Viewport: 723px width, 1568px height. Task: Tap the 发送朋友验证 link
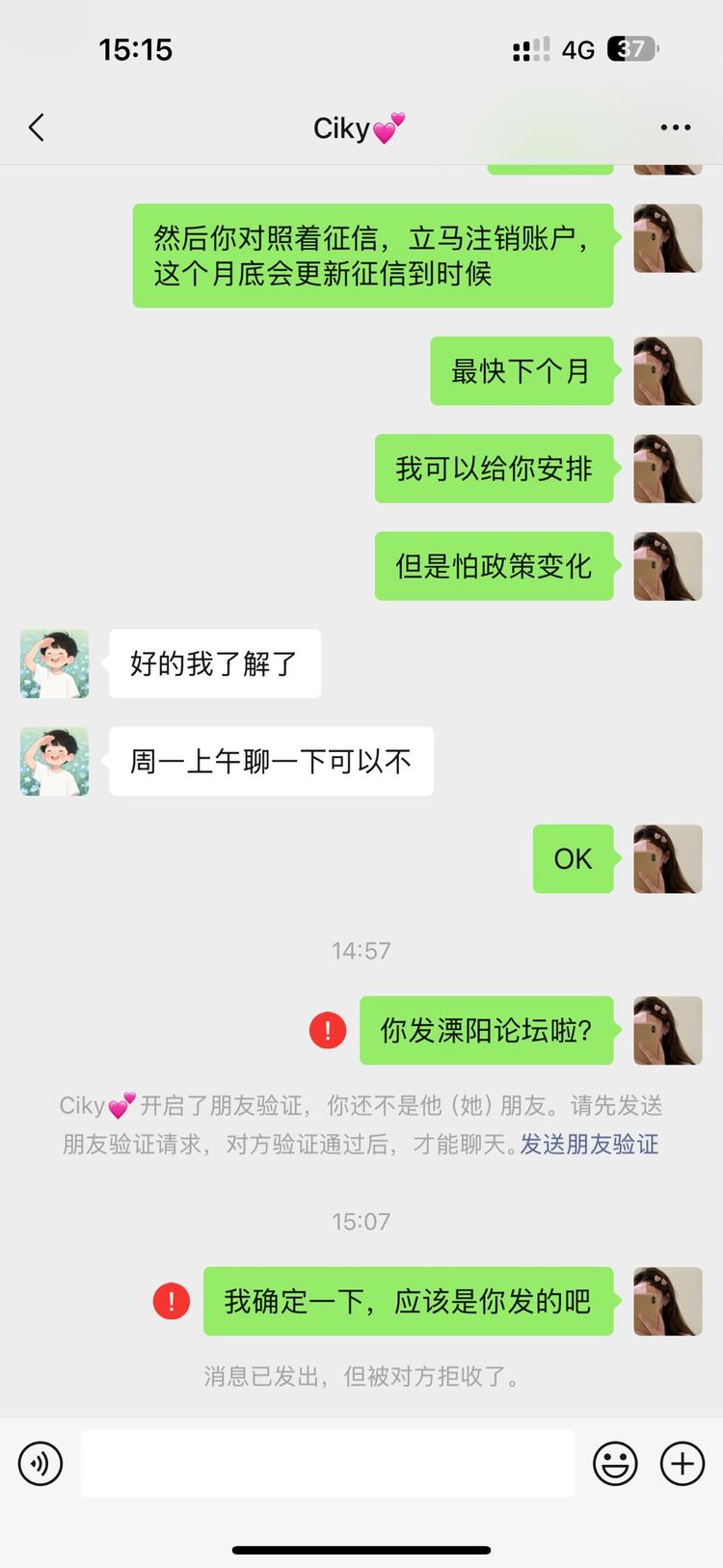(589, 1145)
